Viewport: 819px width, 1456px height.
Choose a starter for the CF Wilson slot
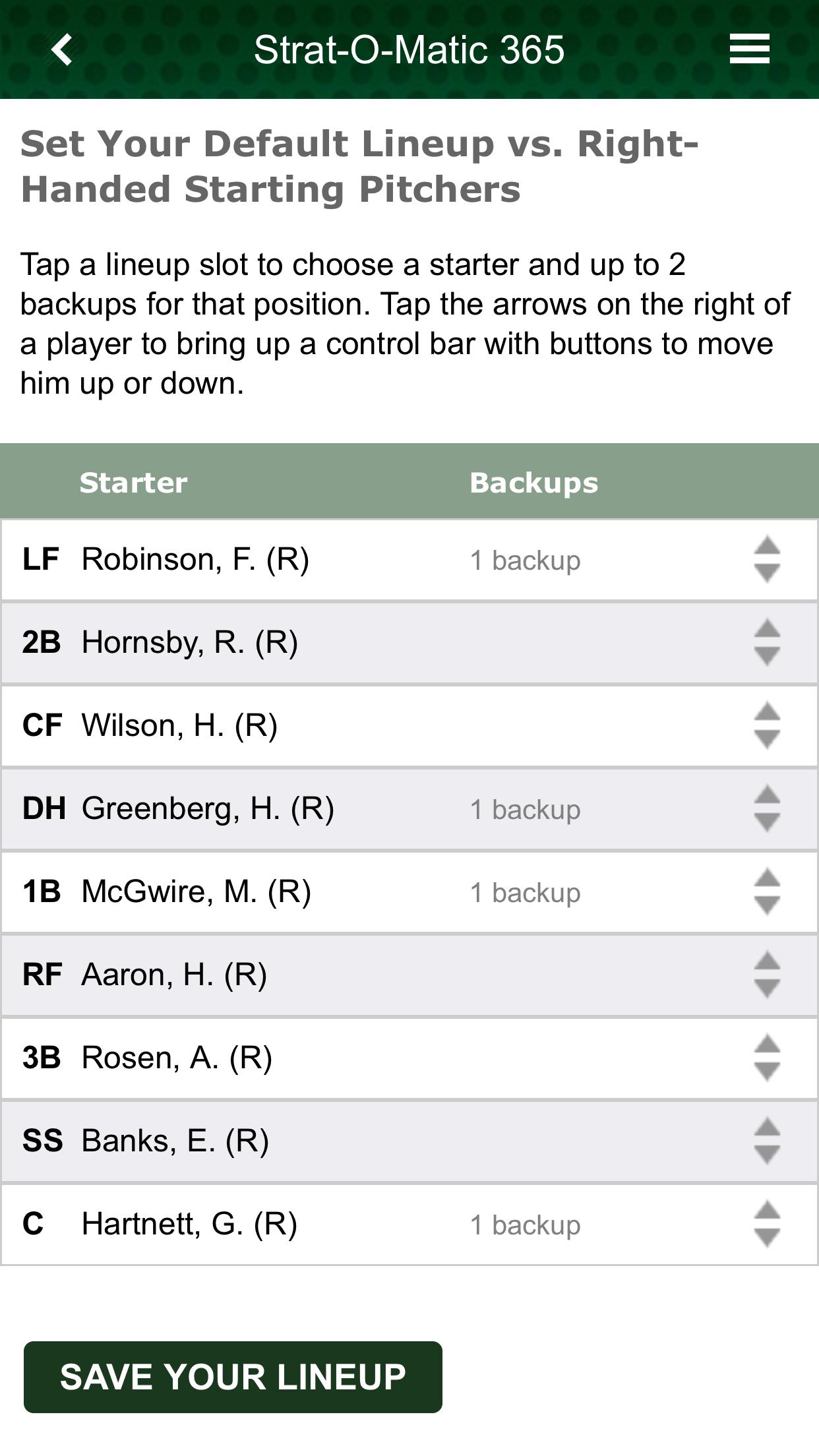click(179, 726)
